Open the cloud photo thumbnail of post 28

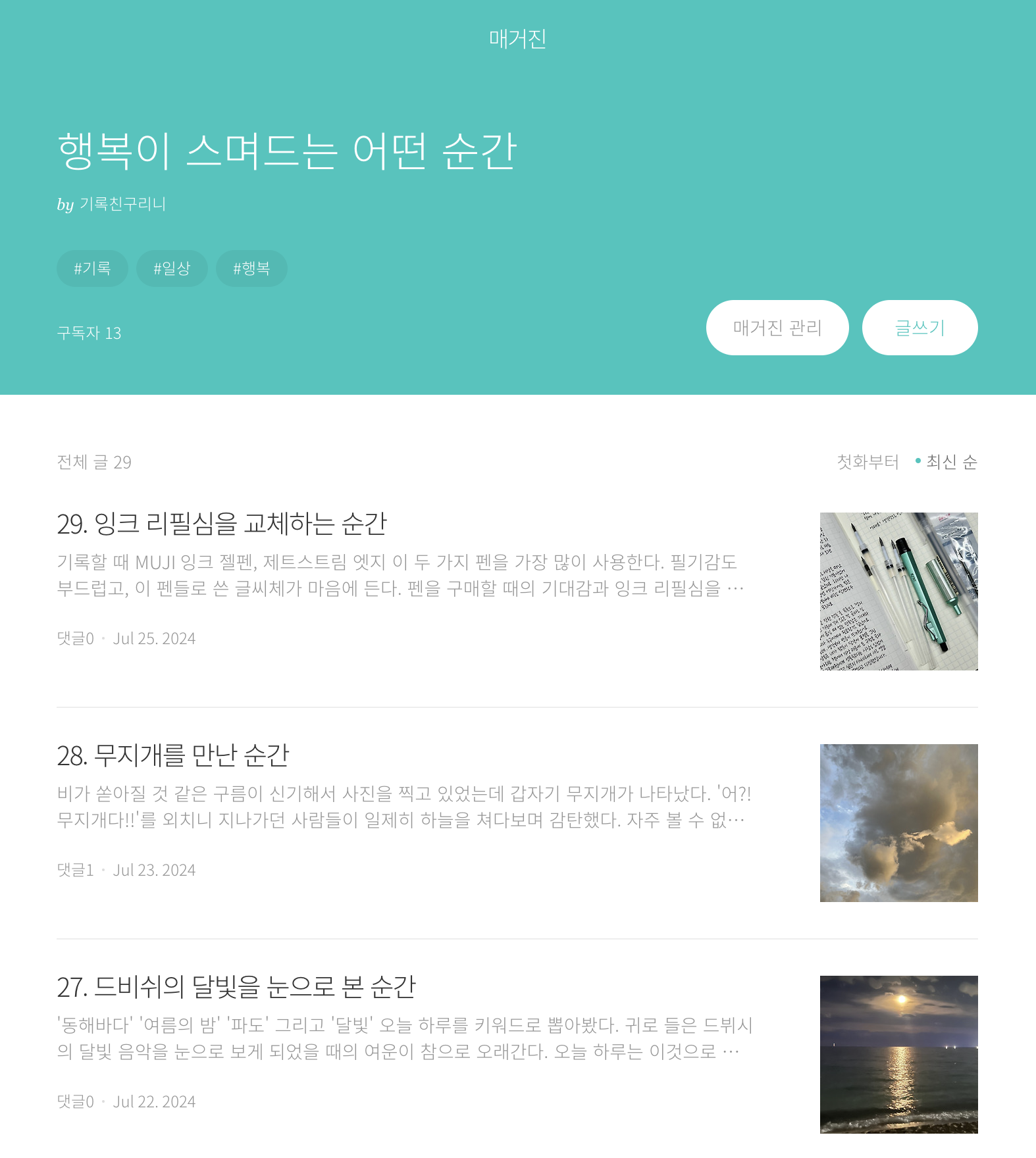(x=898, y=823)
